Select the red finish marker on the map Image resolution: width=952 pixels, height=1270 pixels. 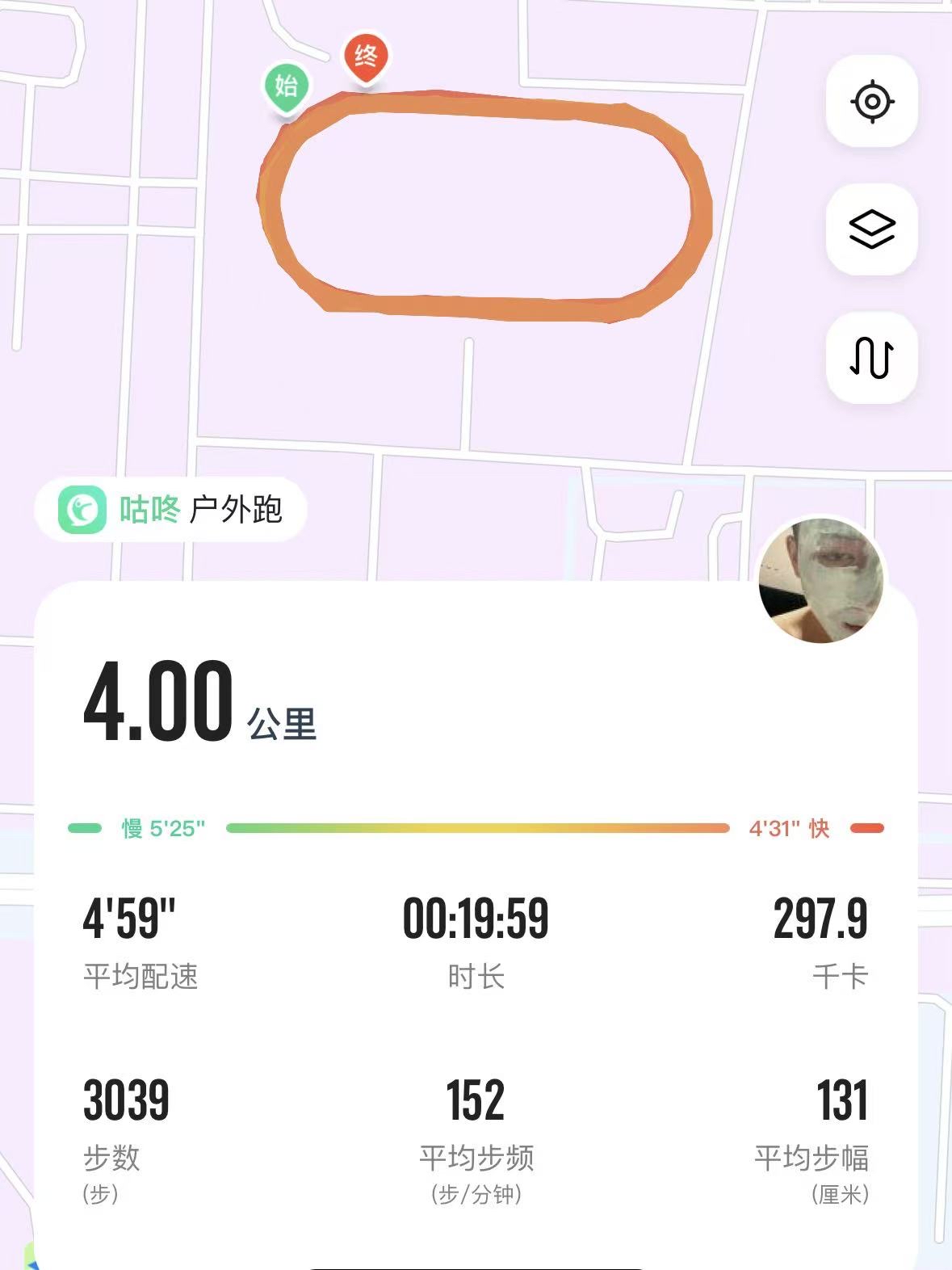tap(366, 57)
